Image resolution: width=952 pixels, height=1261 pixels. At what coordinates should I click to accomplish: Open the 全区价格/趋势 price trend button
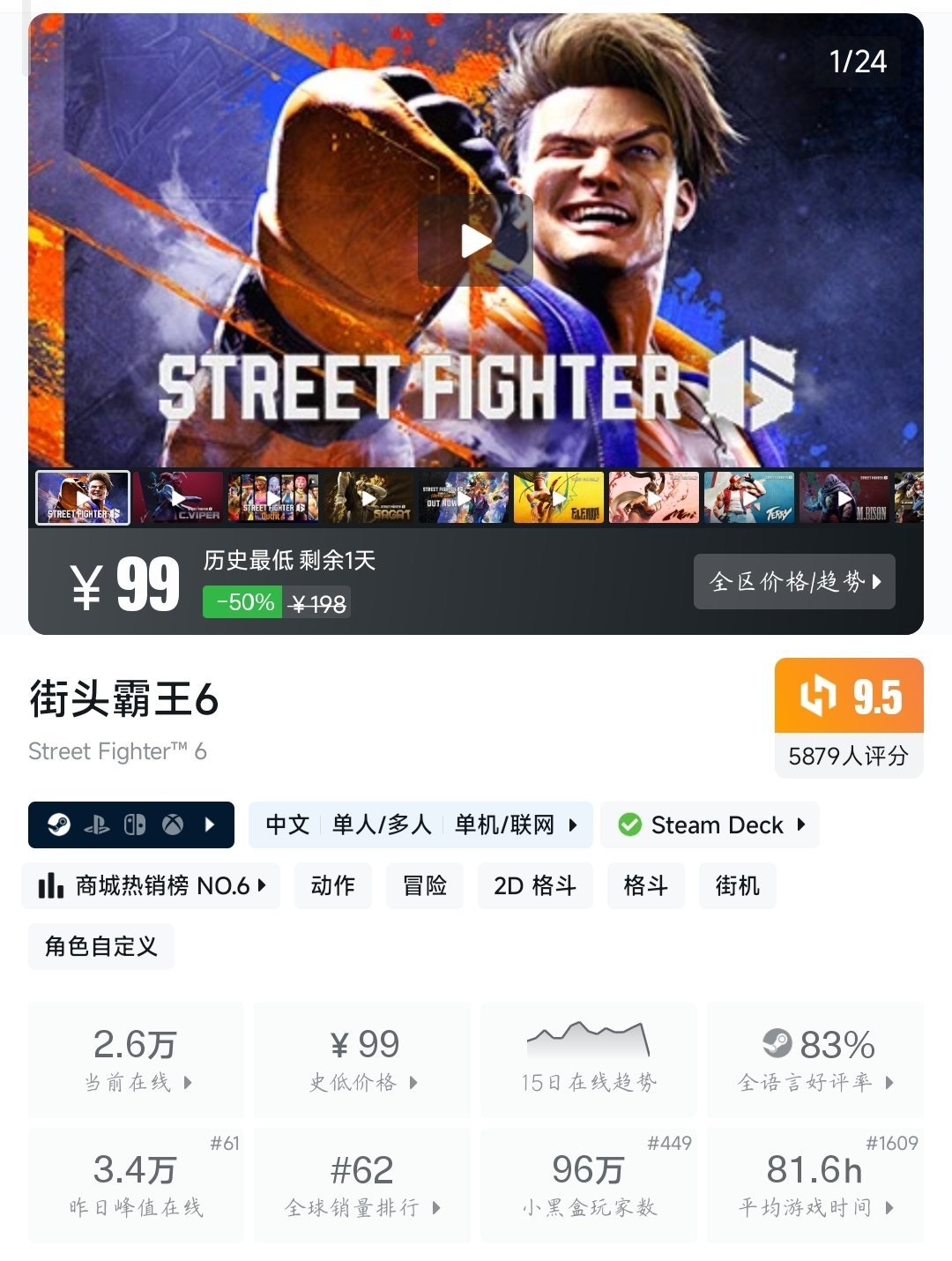[x=794, y=581]
